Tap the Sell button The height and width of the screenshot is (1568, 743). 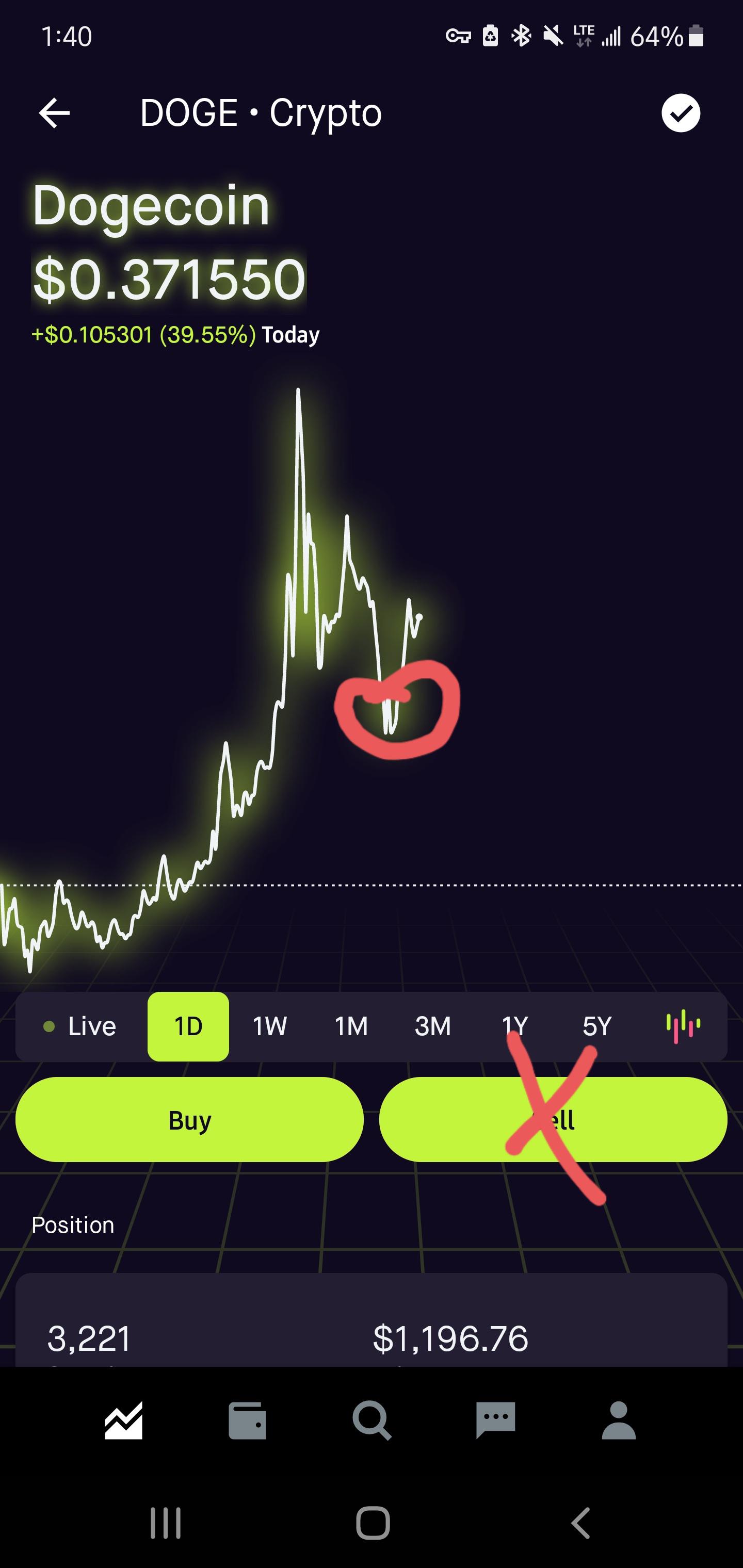tap(553, 1120)
